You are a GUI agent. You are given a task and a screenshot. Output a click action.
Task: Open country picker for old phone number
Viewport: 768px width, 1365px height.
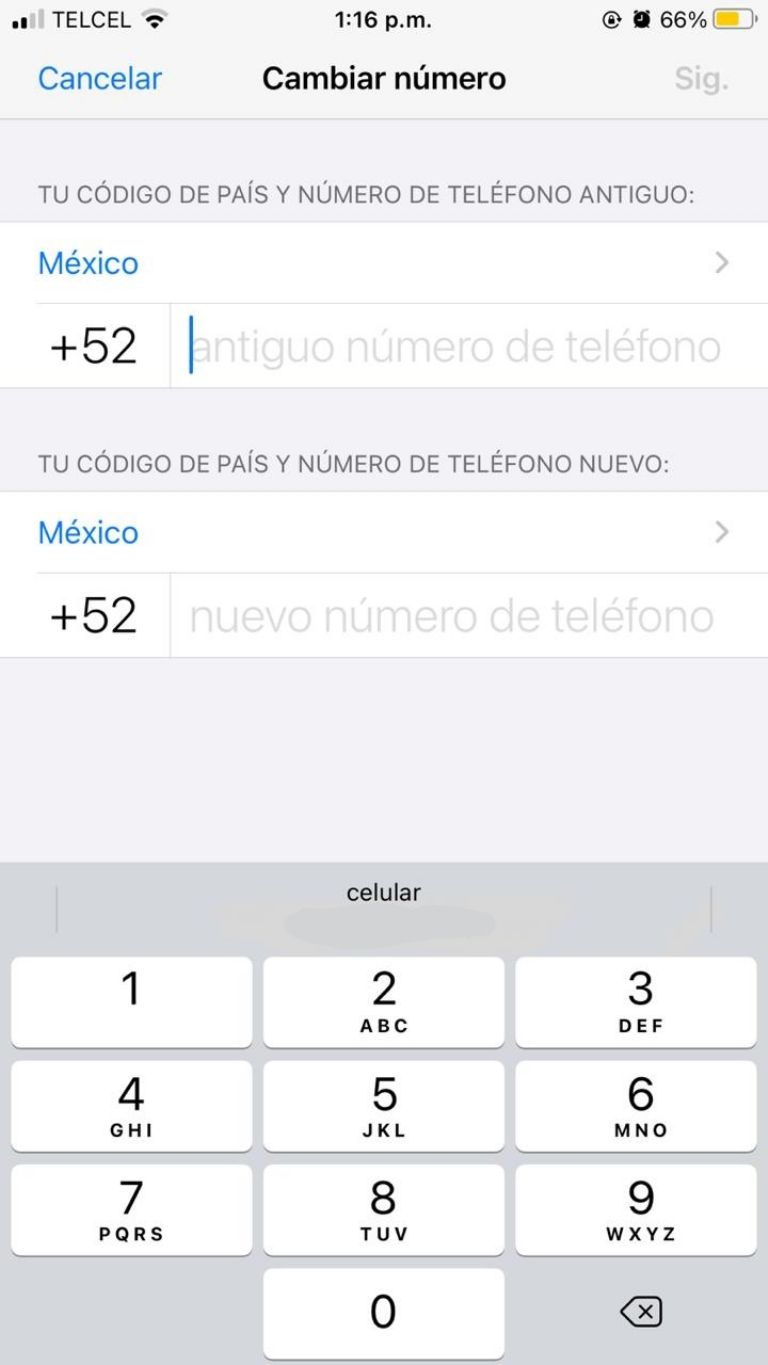(x=384, y=263)
